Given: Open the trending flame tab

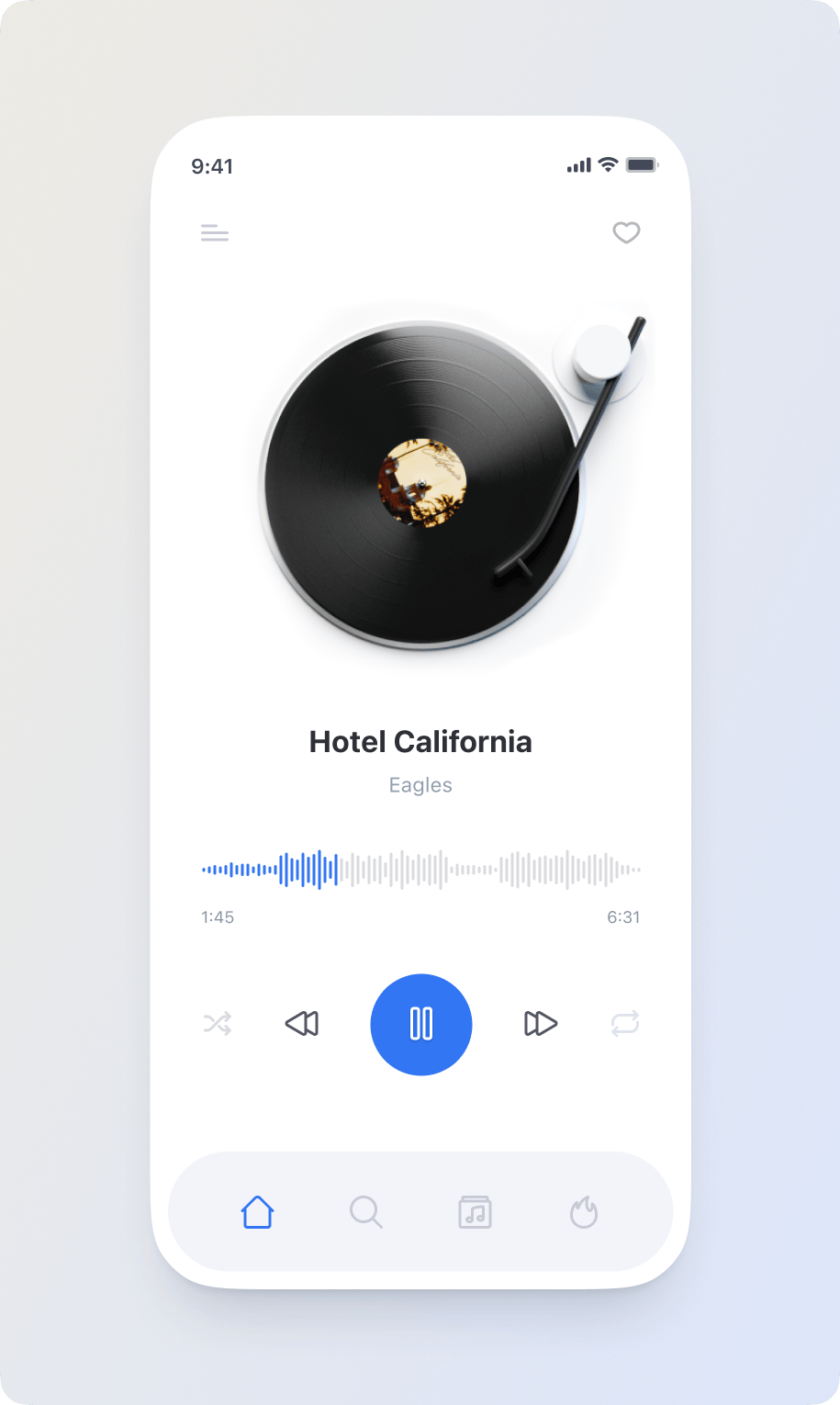Looking at the screenshot, I should (584, 1212).
